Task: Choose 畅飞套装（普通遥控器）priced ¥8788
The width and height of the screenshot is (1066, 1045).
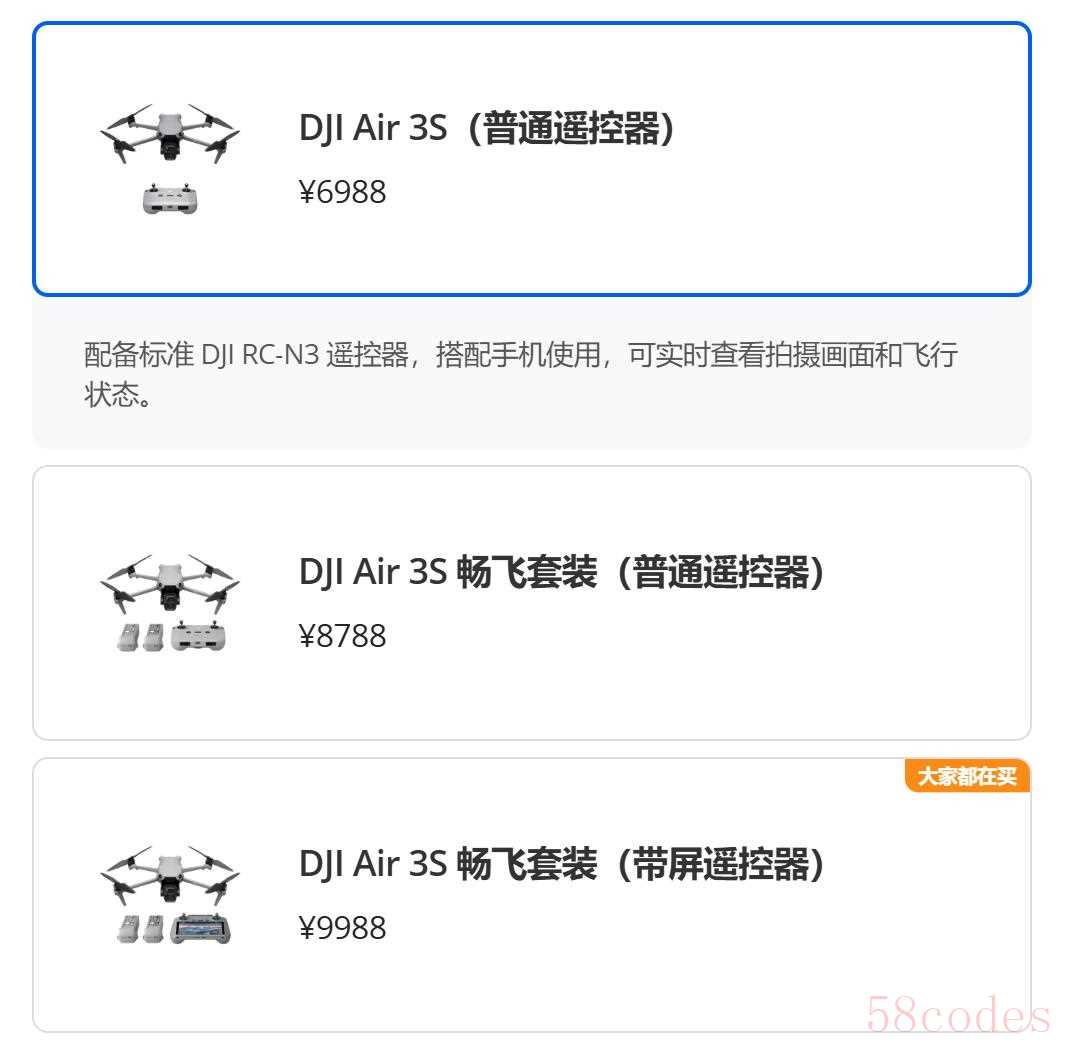Action: coord(532,603)
